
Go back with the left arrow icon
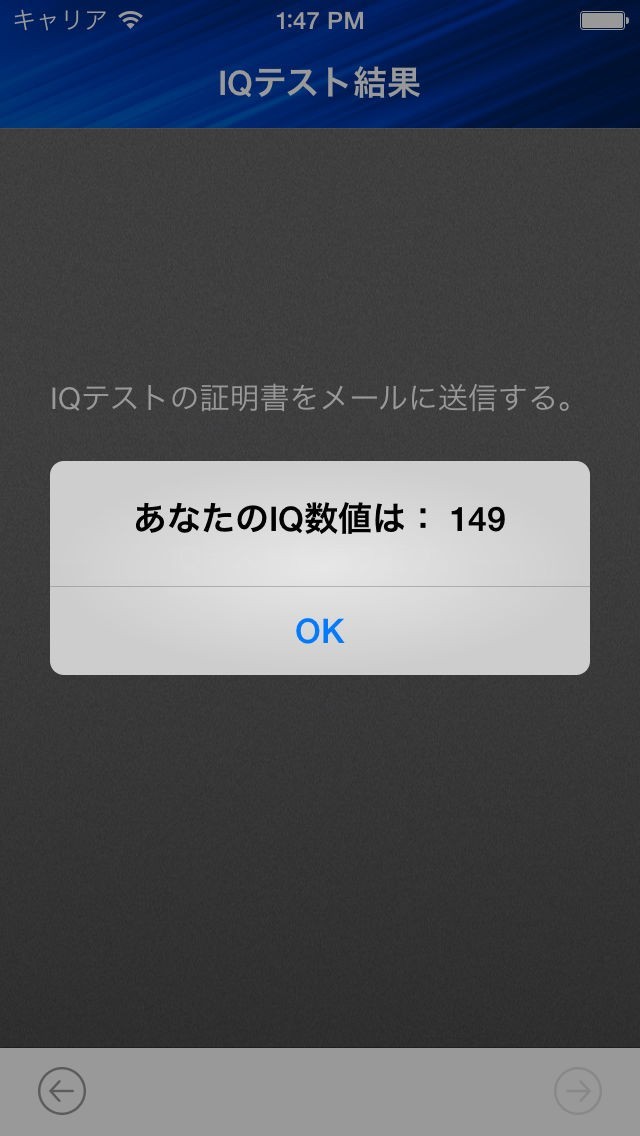pyautogui.click(x=62, y=1091)
